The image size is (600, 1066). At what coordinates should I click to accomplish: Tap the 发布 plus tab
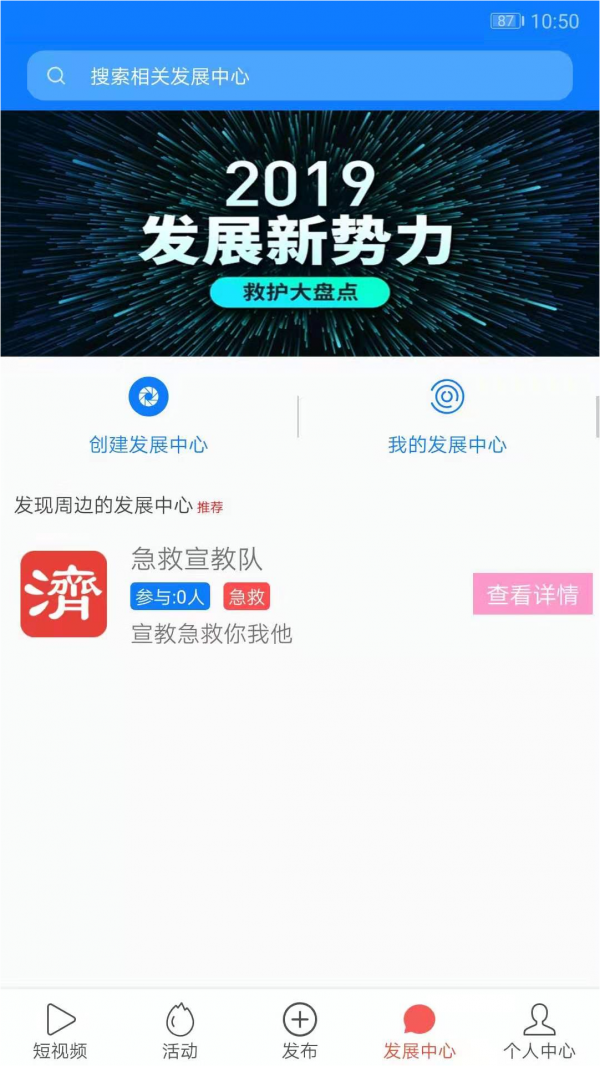point(300,1030)
